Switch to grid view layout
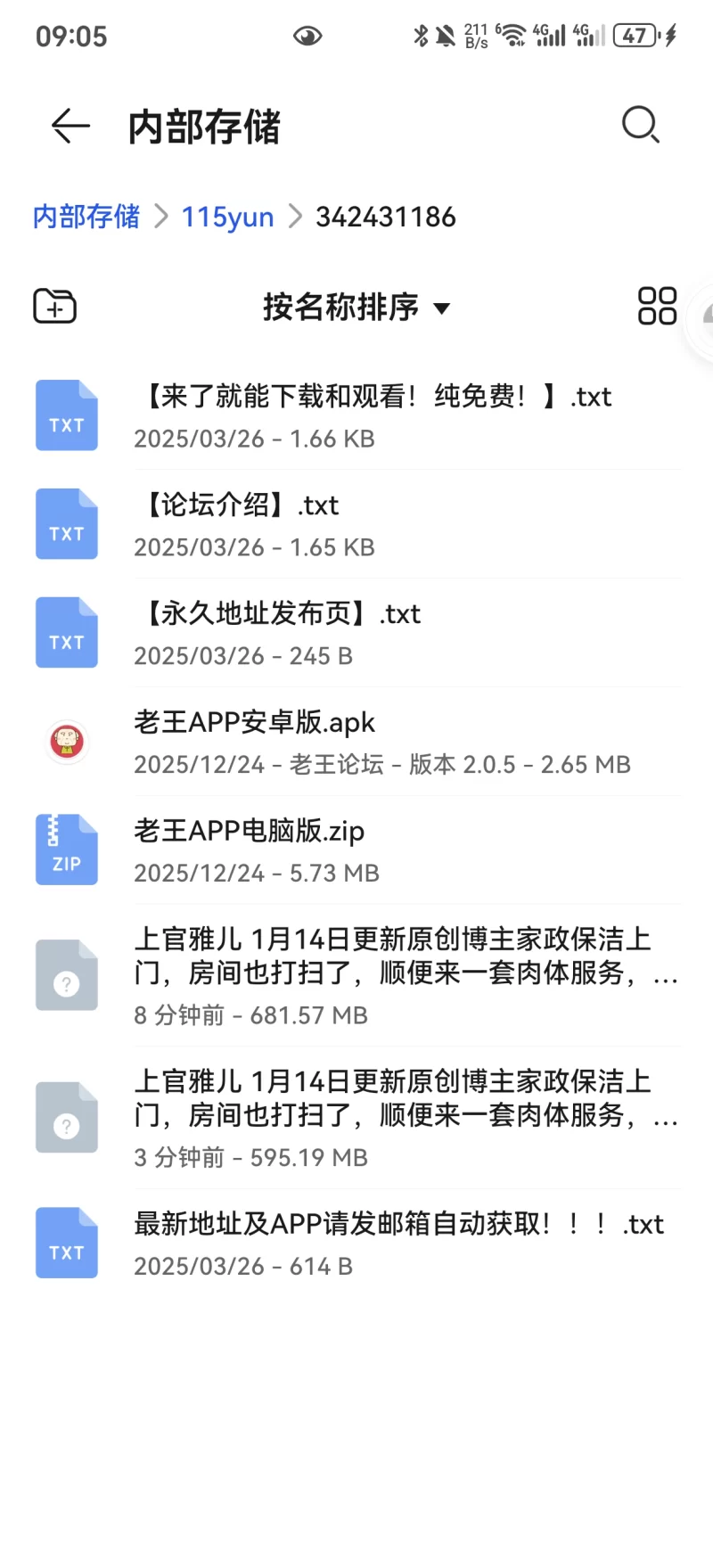The image size is (713, 1568). click(x=657, y=306)
